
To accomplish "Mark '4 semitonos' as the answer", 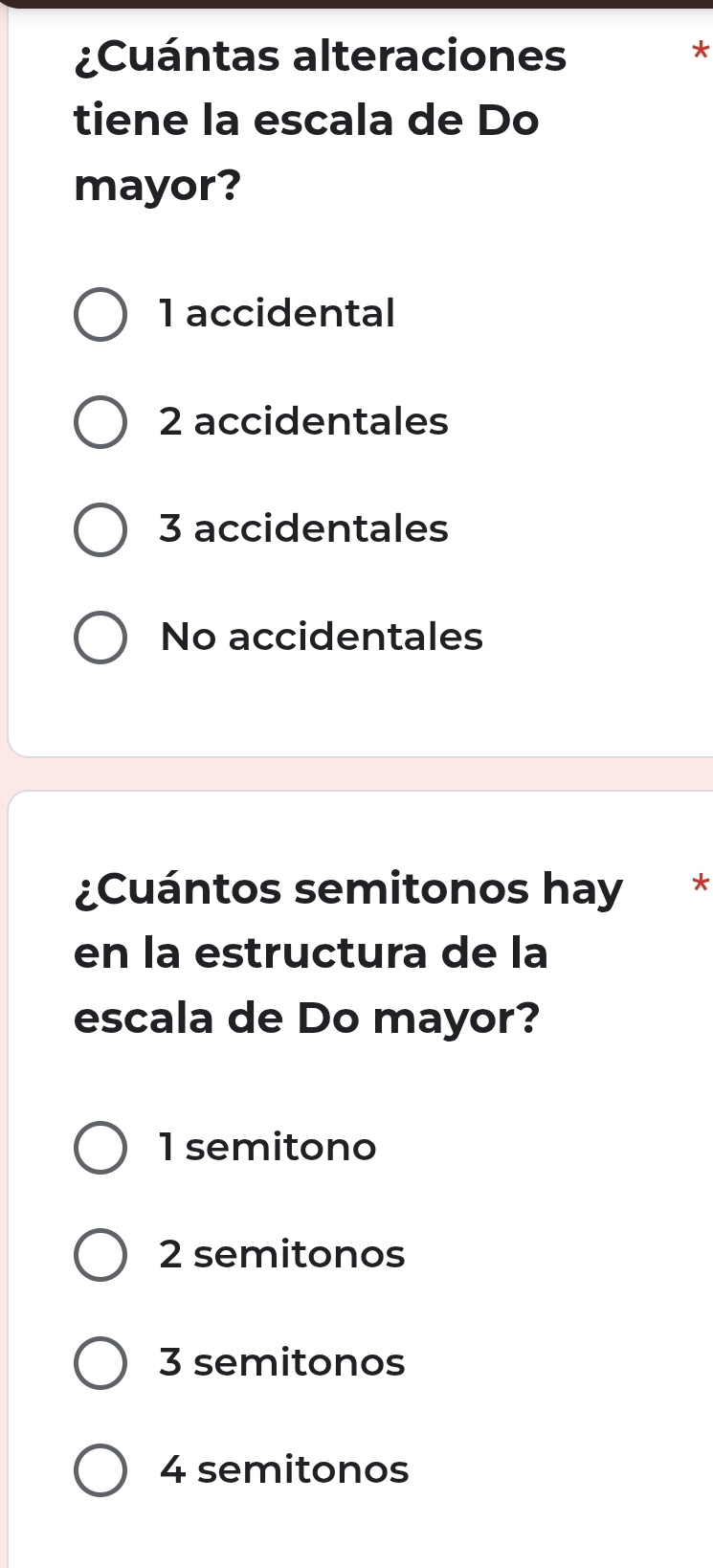I will [100, 1470].
